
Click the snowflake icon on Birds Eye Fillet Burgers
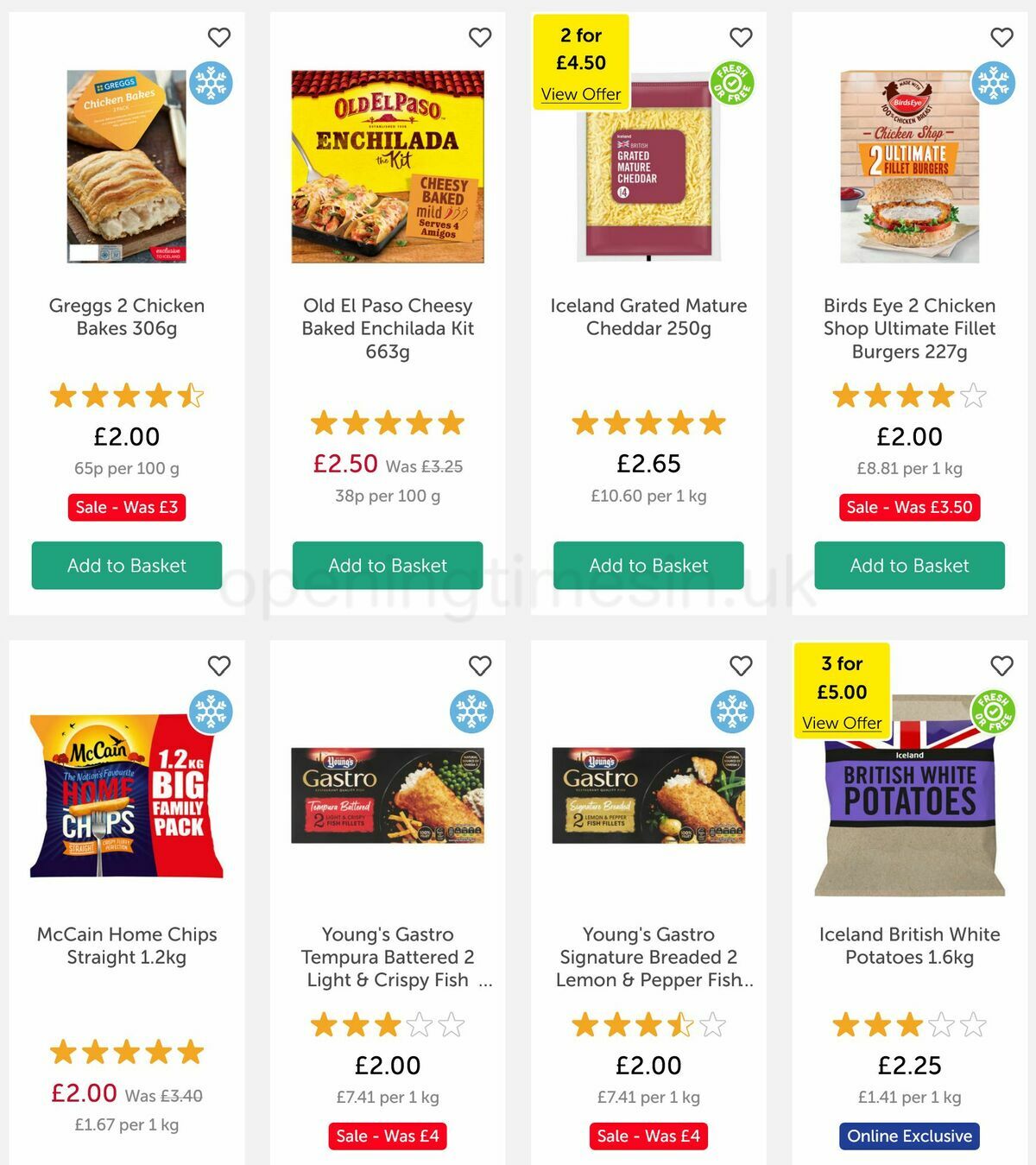(993, 82)
